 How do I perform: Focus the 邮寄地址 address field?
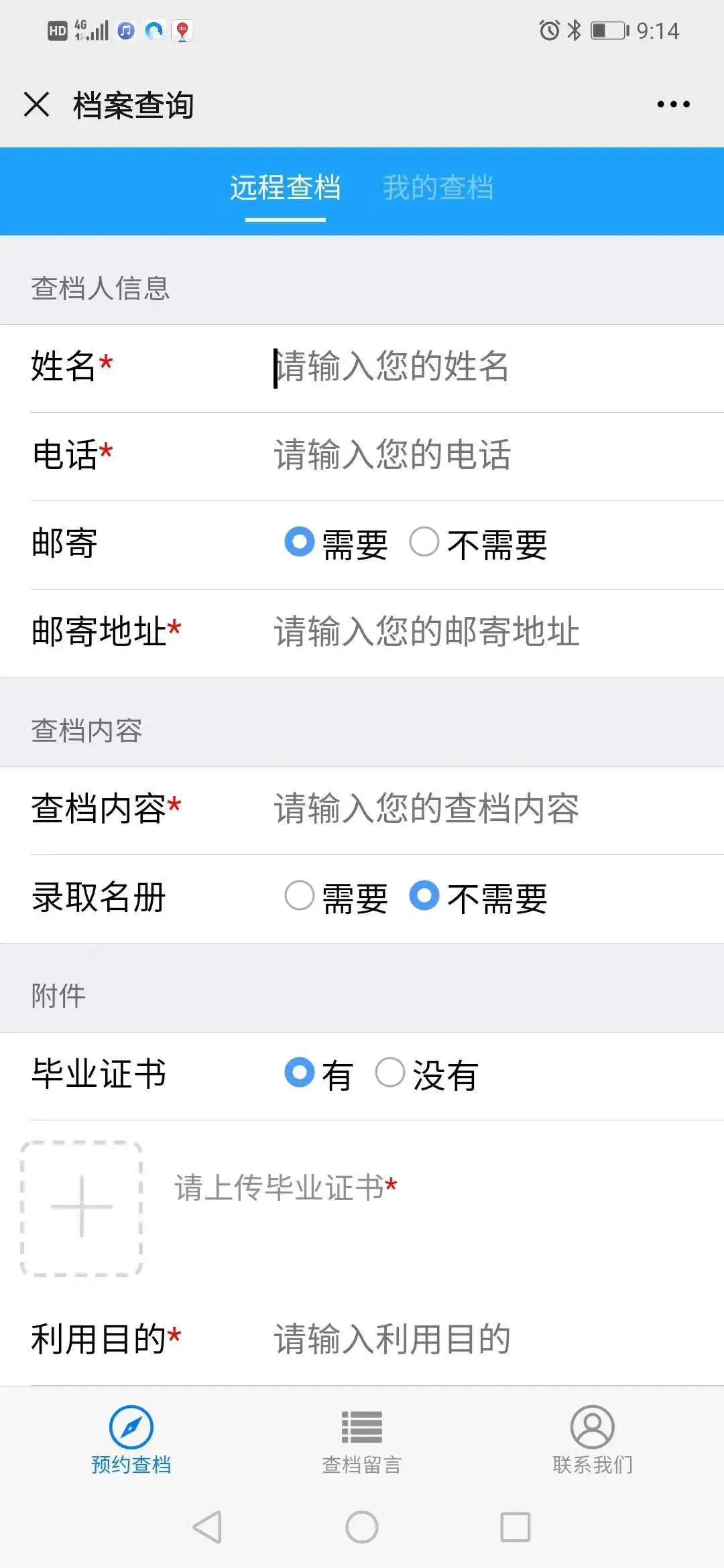click(469, 632)
